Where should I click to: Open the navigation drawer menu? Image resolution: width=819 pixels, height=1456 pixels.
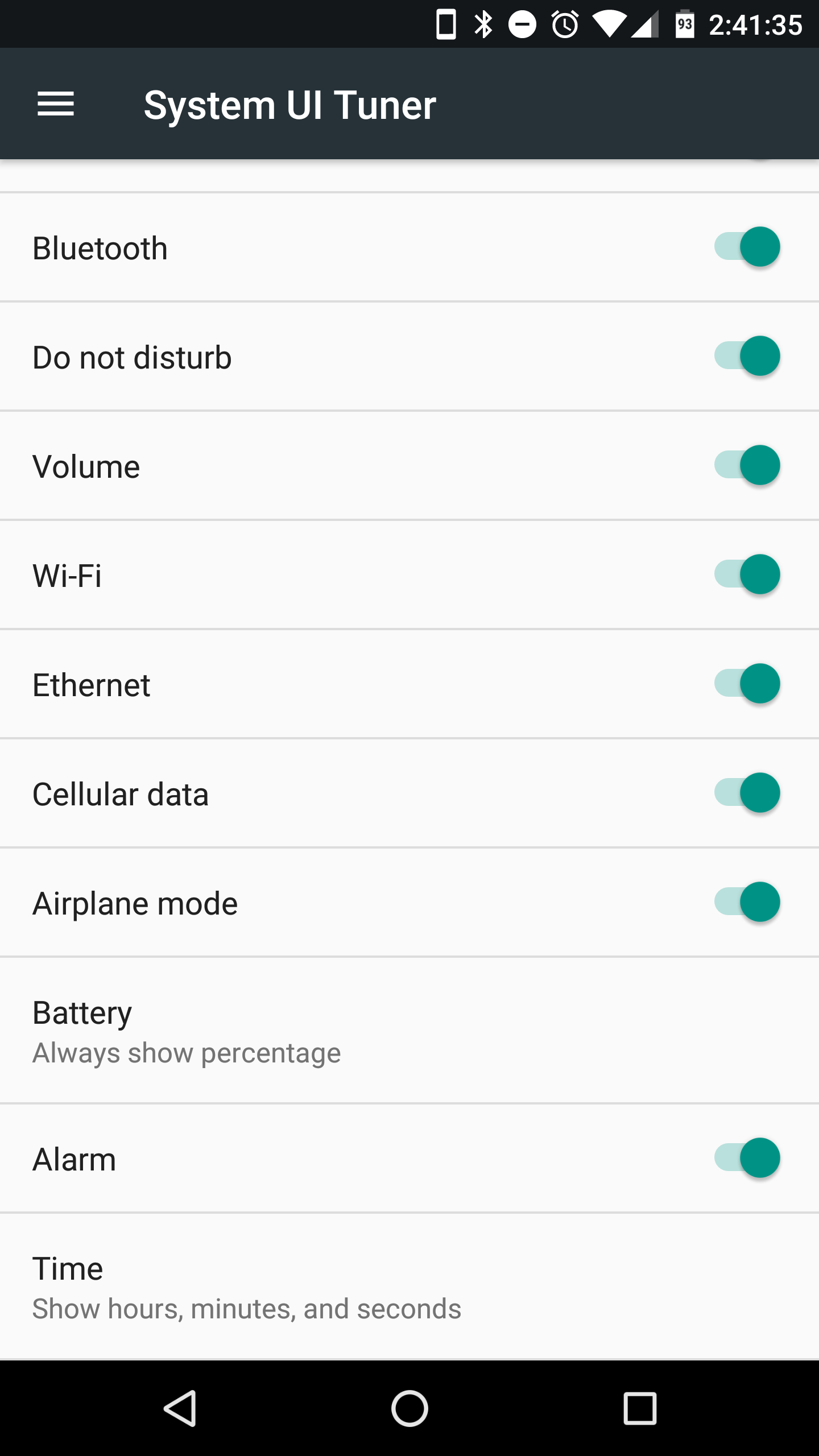click(56, 104)
